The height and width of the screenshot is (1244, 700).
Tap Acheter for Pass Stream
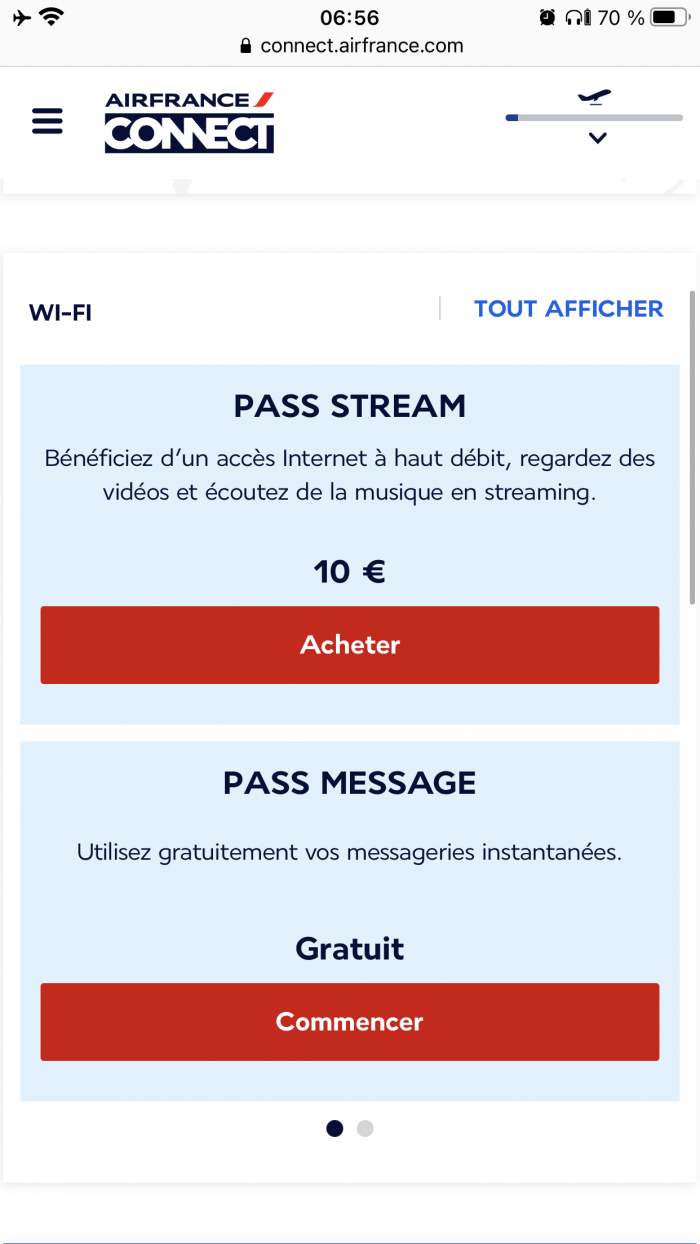coord(350,645)
